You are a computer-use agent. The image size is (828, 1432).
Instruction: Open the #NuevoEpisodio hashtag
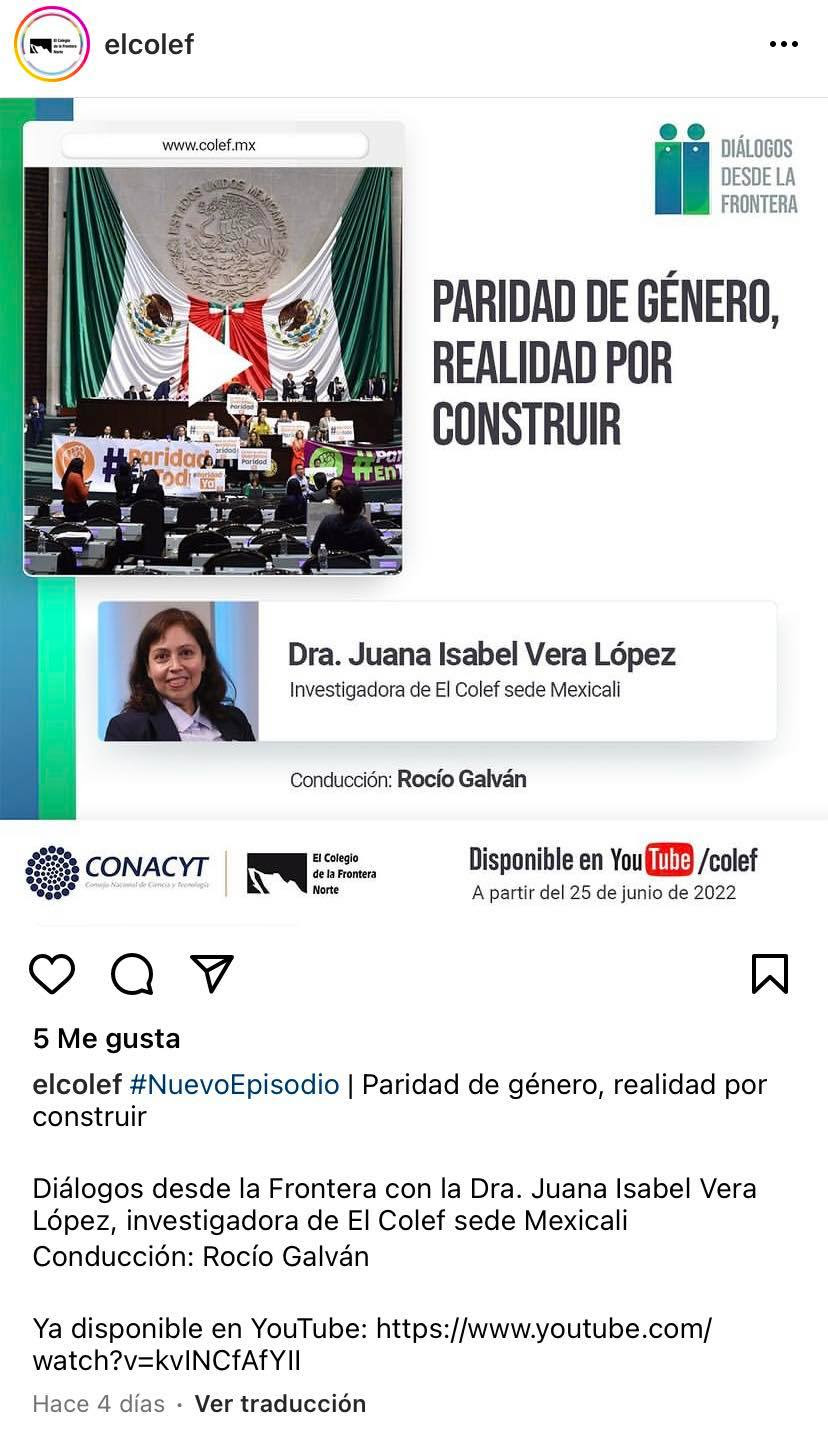[x=234, y=1084]
